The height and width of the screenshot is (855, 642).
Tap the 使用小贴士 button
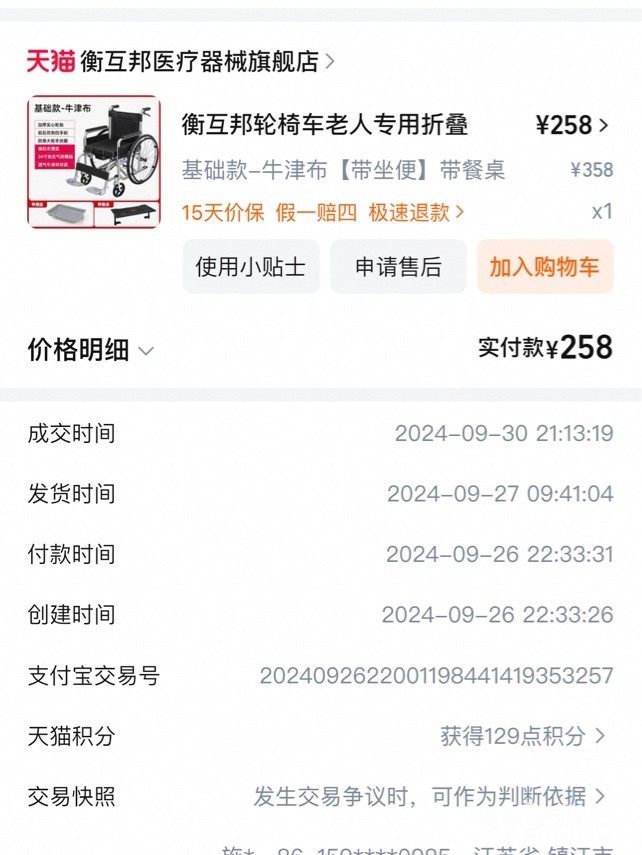pos(251,267)
